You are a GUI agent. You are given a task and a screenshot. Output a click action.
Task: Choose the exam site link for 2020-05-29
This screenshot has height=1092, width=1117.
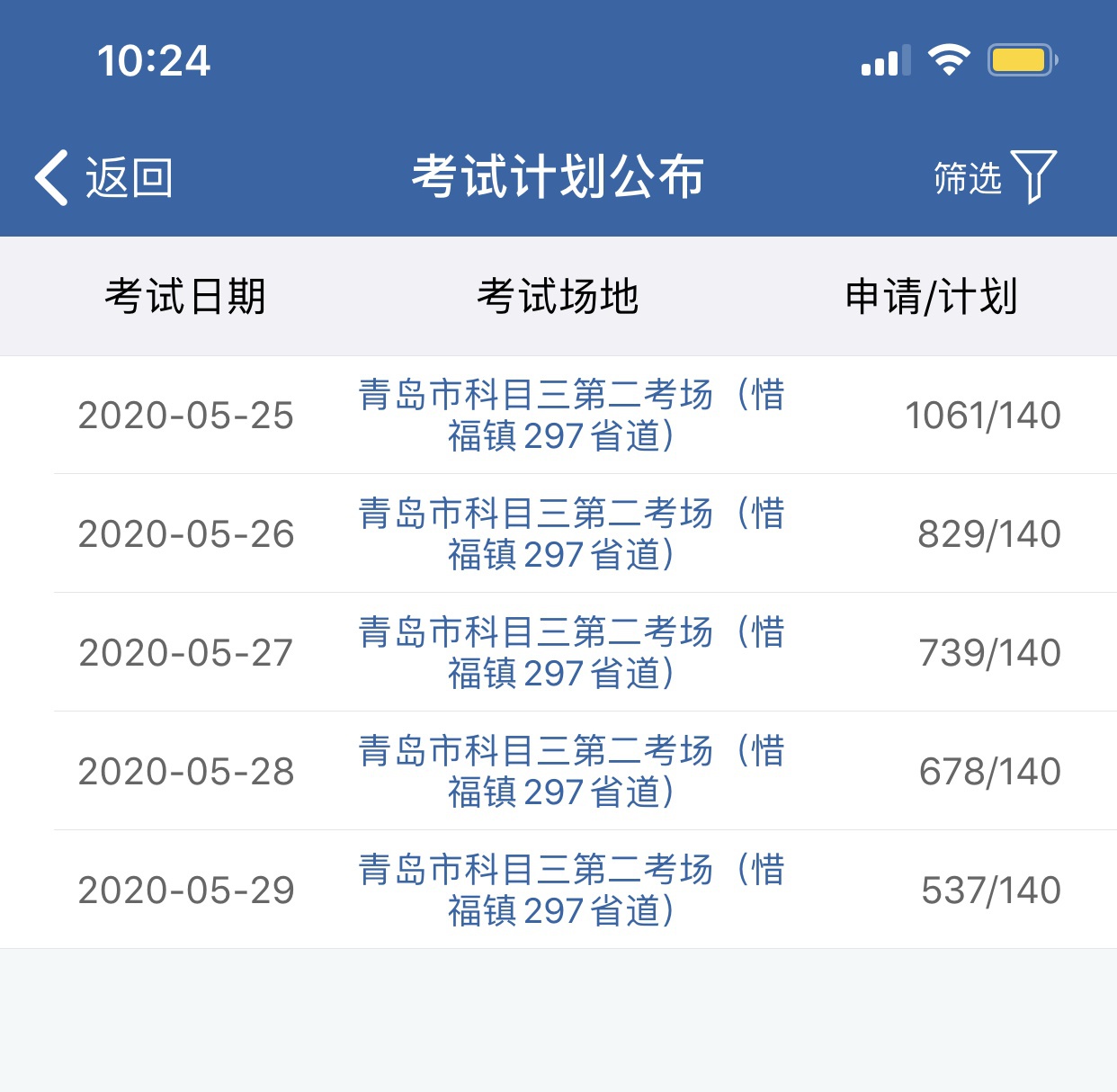tap(570, 890)
